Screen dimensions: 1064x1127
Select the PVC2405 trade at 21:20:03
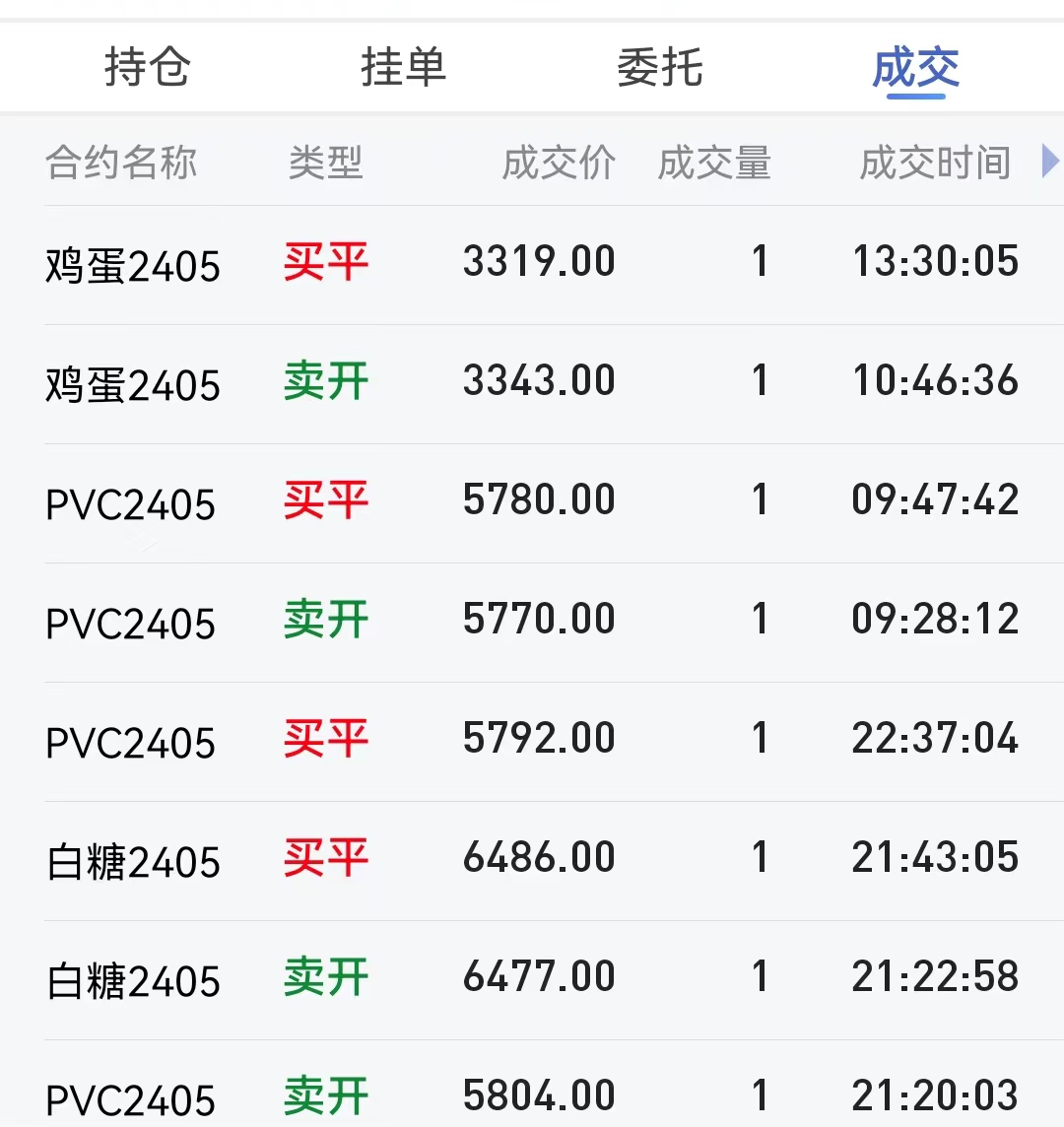point(532,1095)
